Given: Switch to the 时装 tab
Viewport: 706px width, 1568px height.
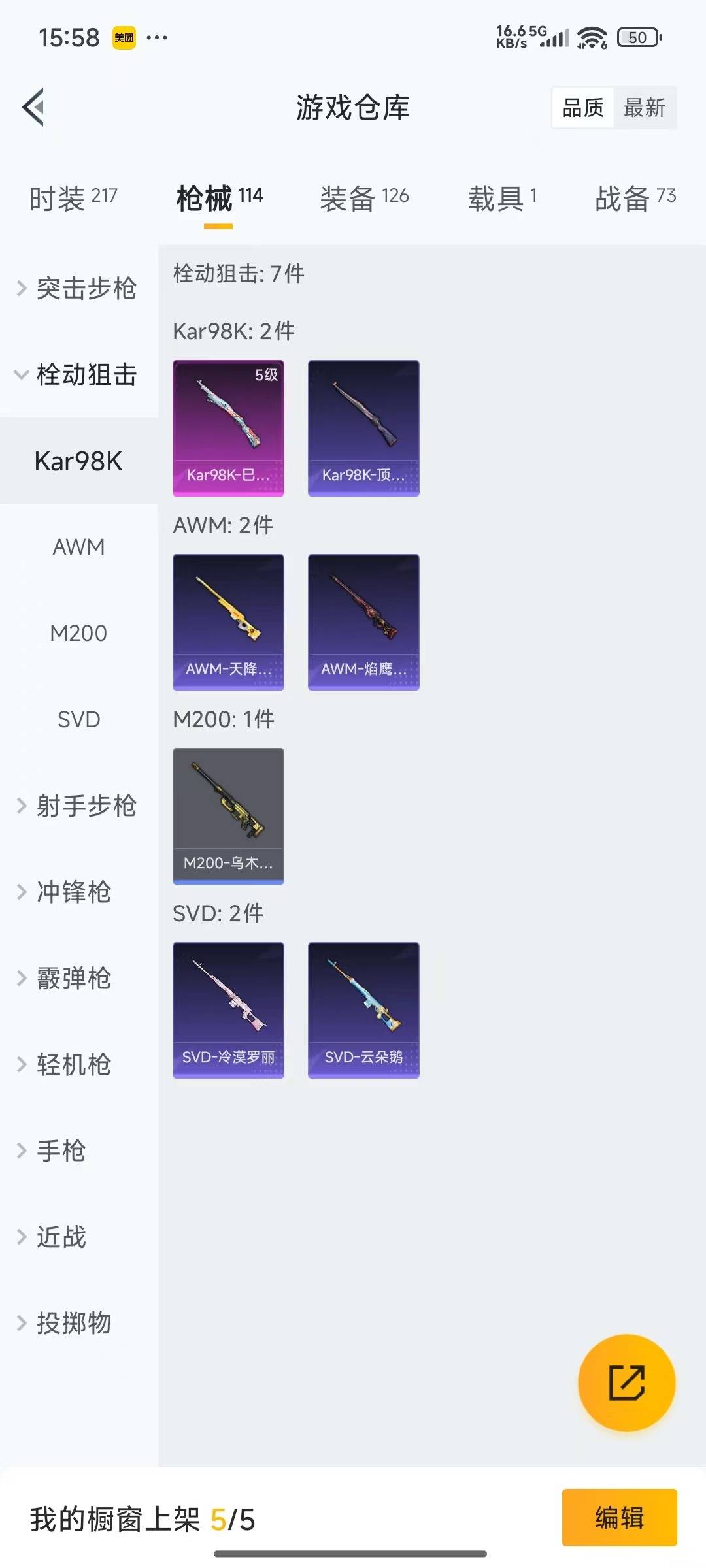Looking at the screenshot, I should [x=73, y=198].
